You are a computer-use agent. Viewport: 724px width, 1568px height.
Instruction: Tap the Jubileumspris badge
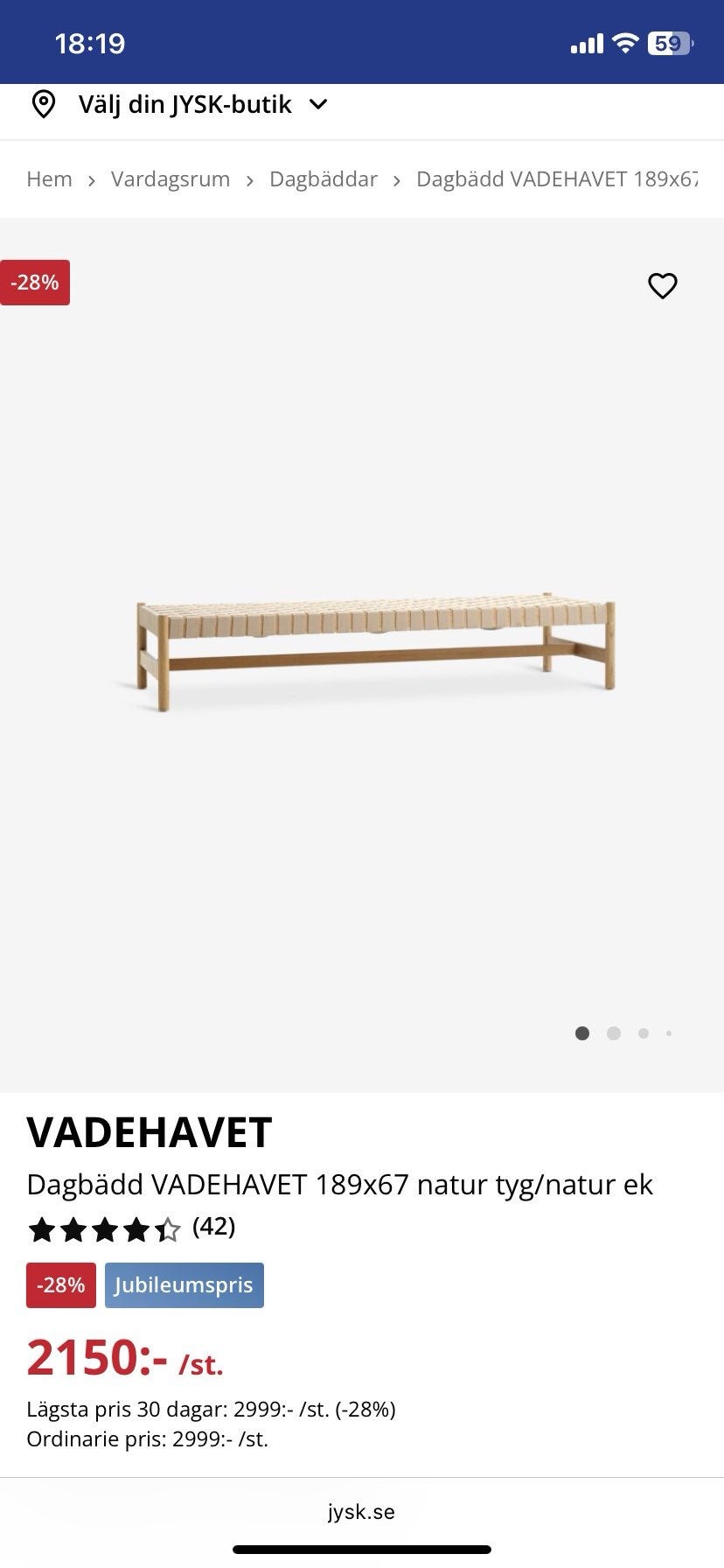tap(184, 1284)
